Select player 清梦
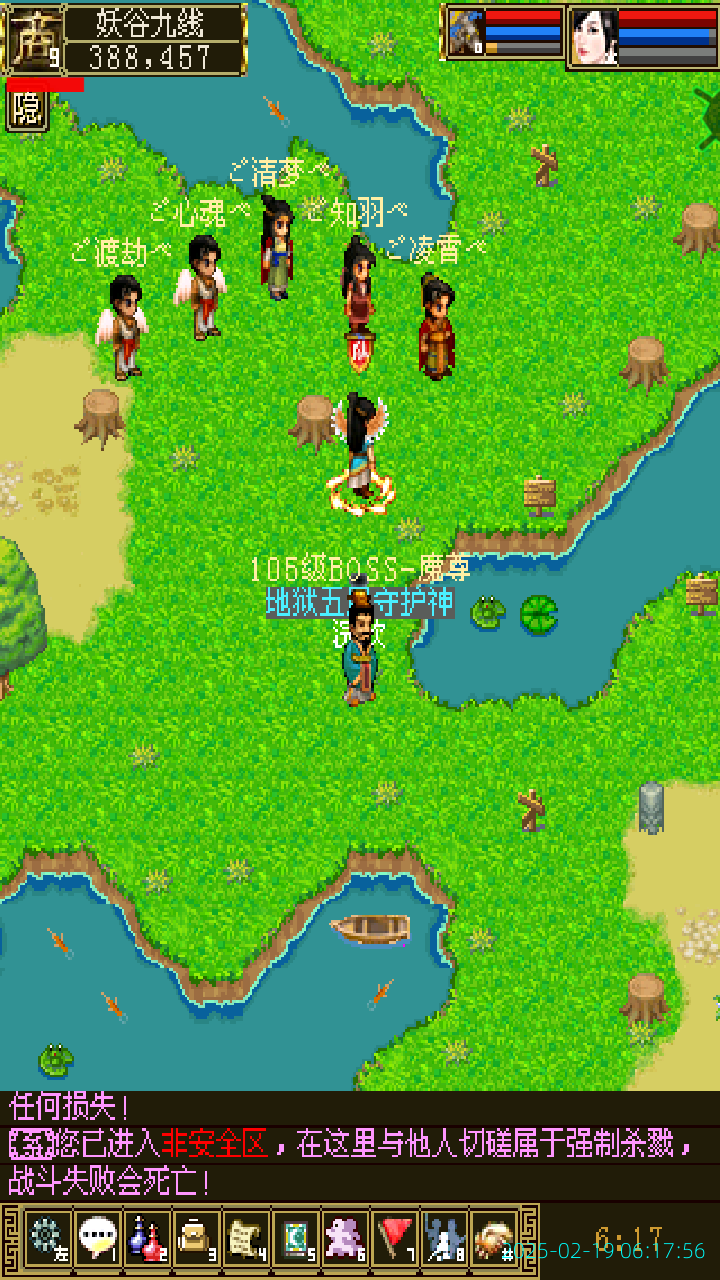Viewport: 720px width, 1280px height. (277, 248)
